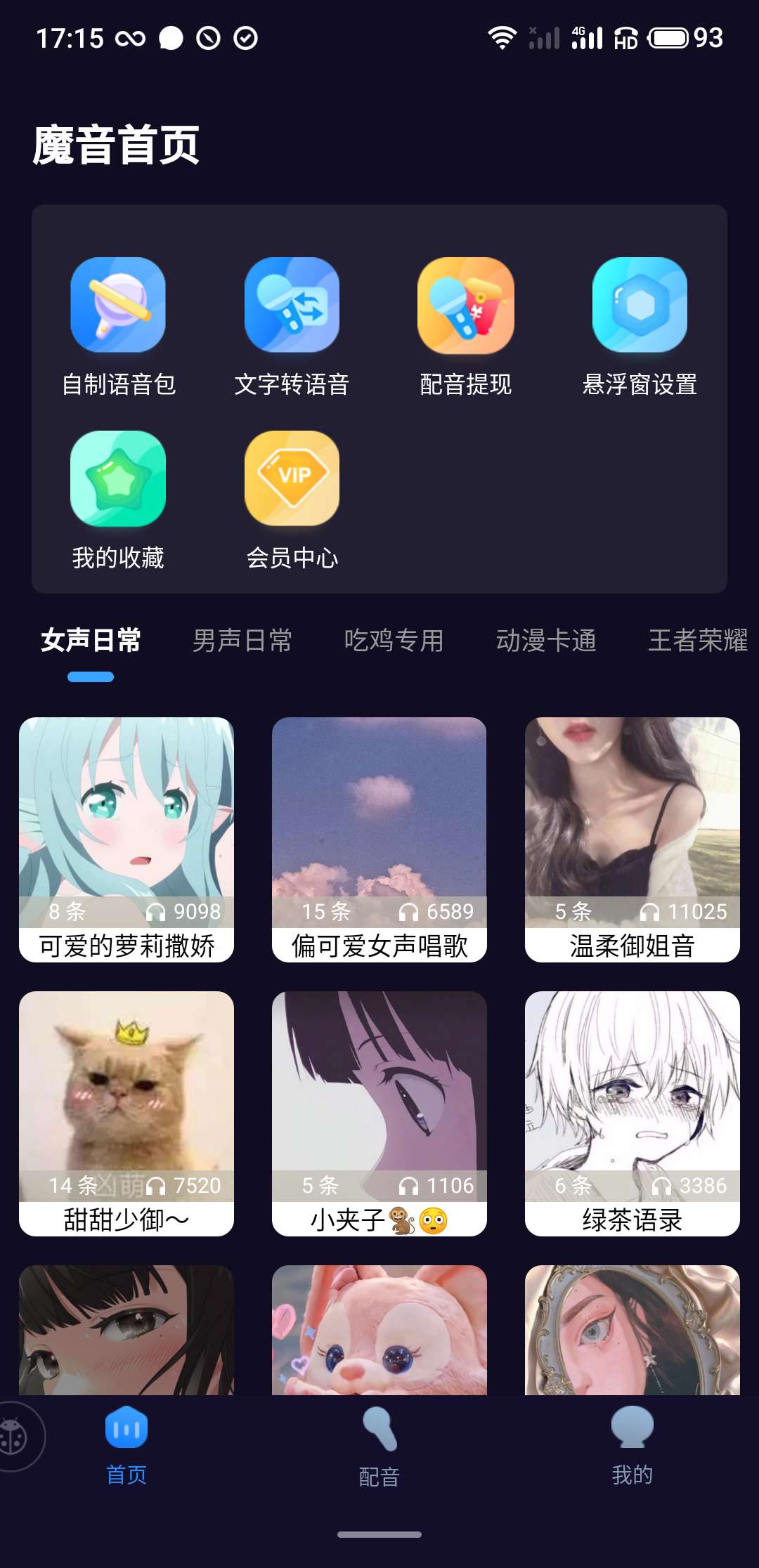This screenshot has height=1568, width=759.
Task: Open the 绿茶语录 voice pack
Action: click(632, 1113)
